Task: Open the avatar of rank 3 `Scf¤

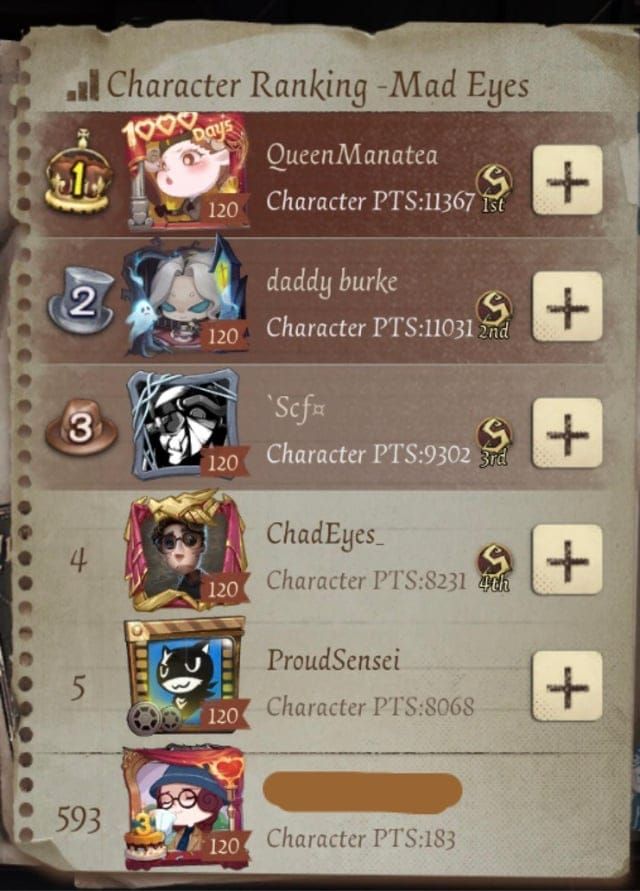Action: [185, 422]
